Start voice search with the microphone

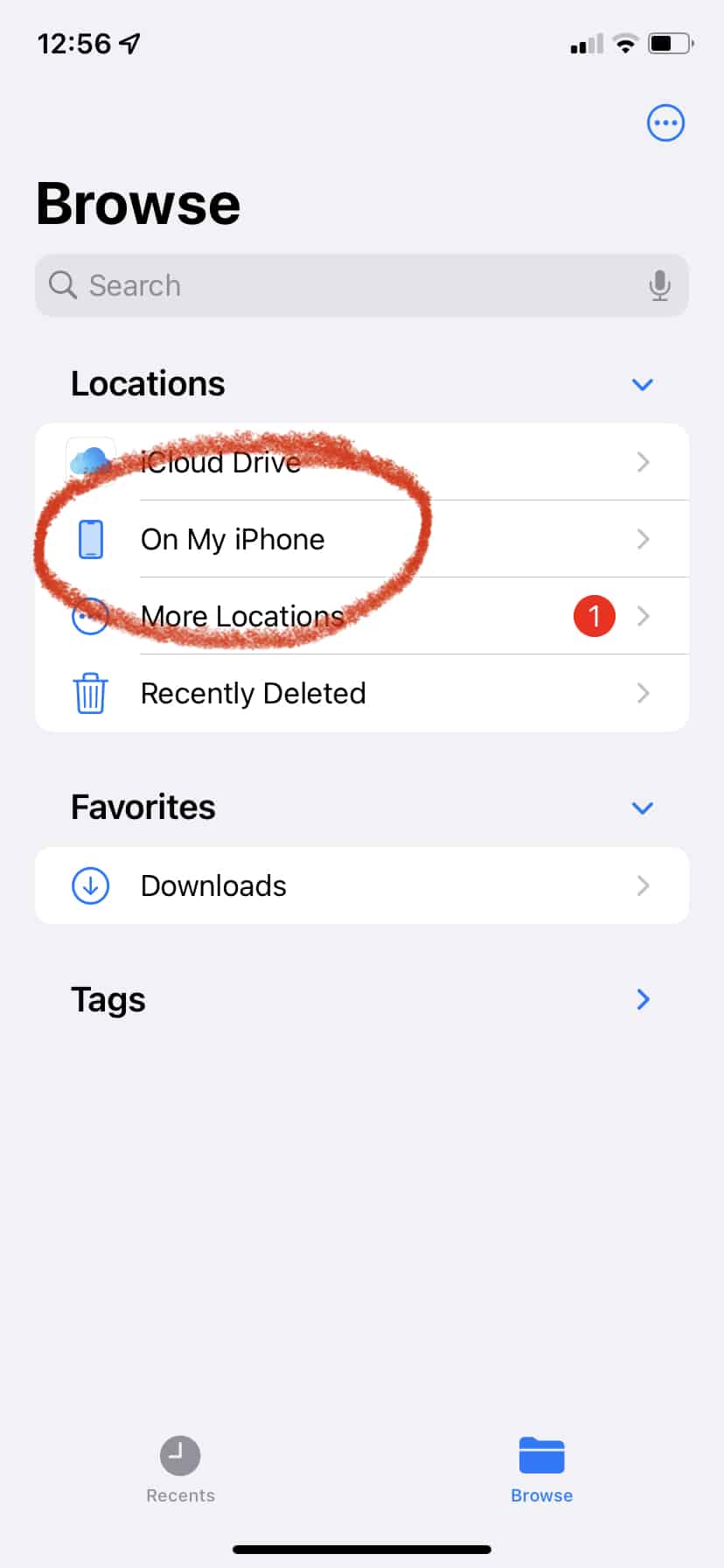click(660, 285)
